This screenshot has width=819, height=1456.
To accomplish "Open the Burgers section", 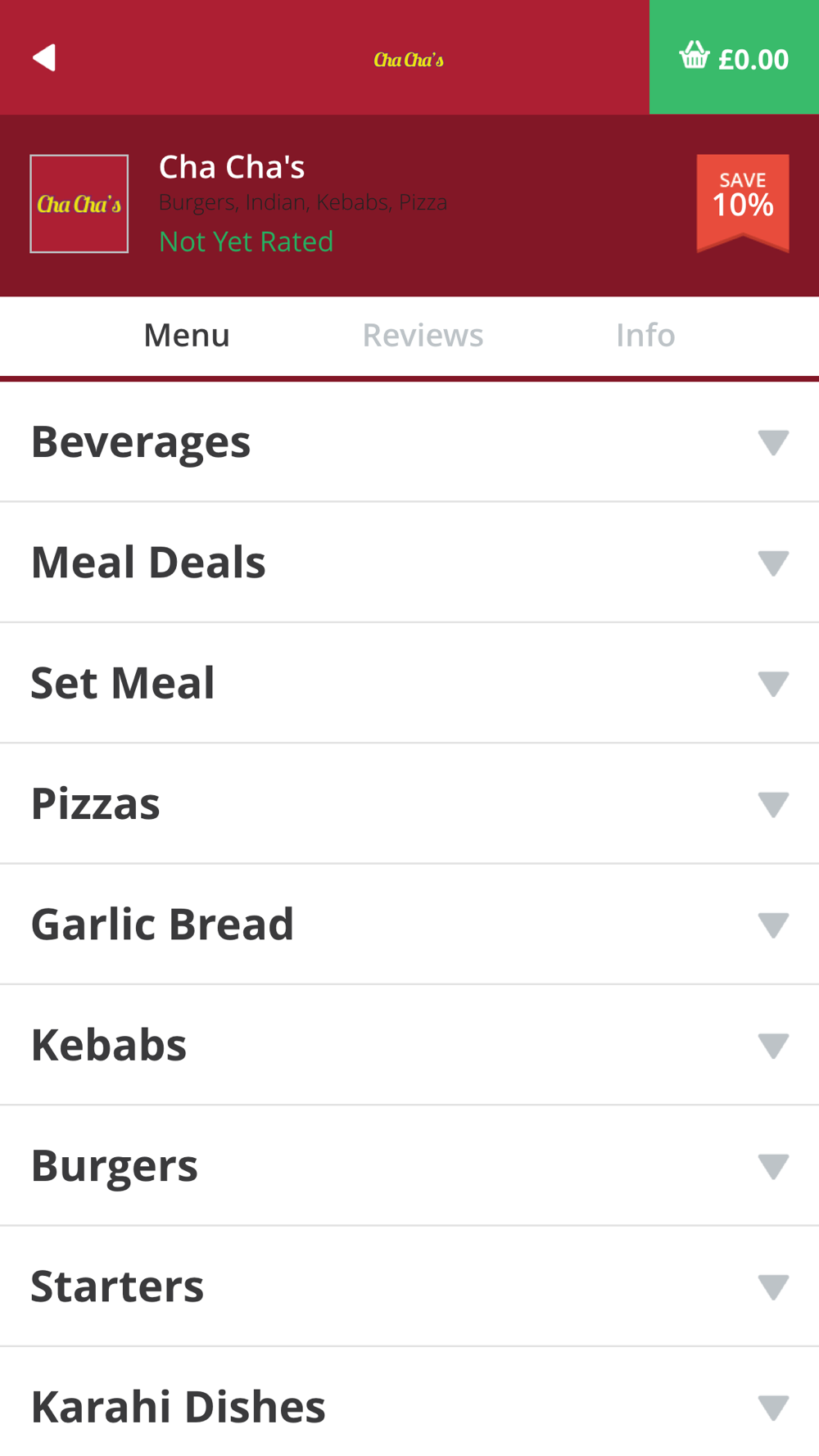I will tap(409, 1165).
